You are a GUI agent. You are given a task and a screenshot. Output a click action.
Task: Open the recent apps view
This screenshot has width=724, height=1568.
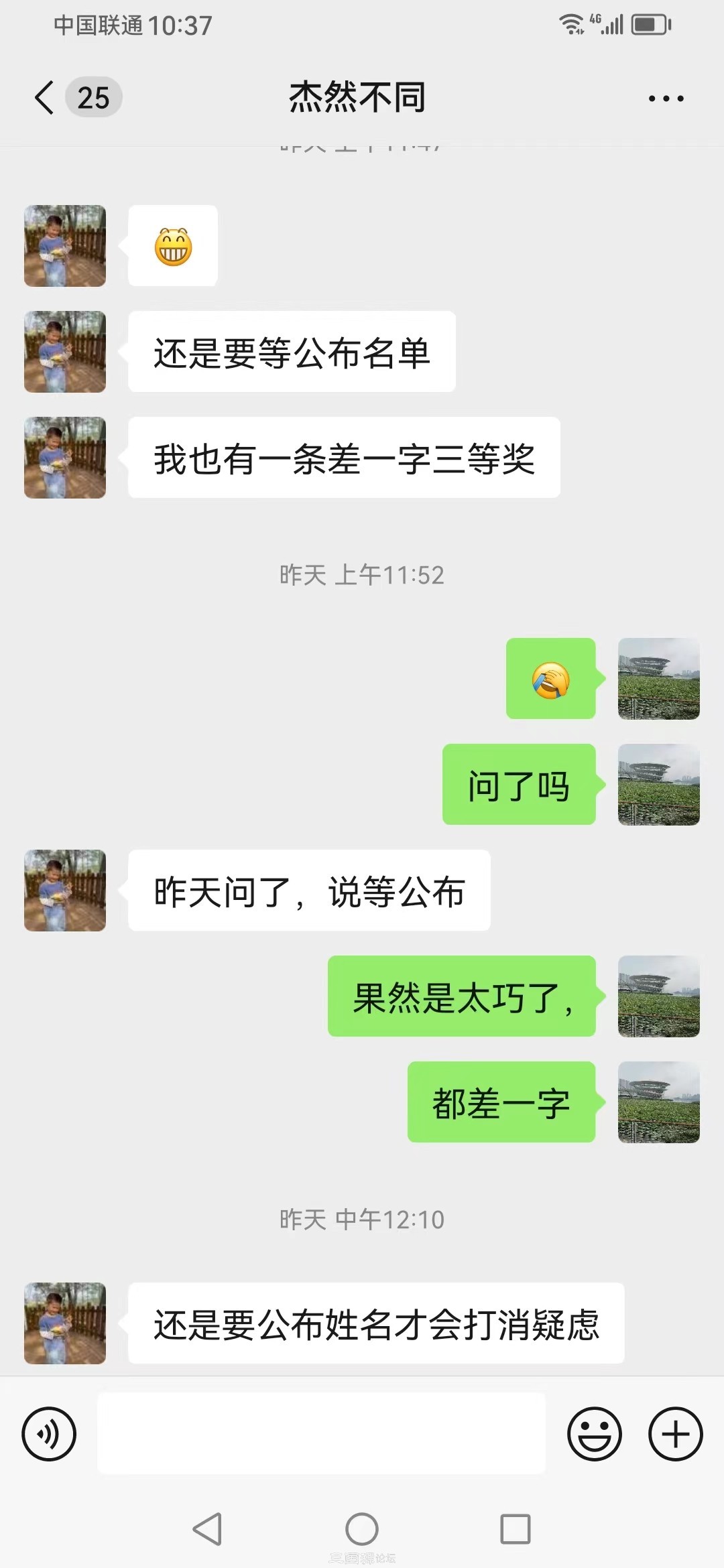[x=515, y=1529]
